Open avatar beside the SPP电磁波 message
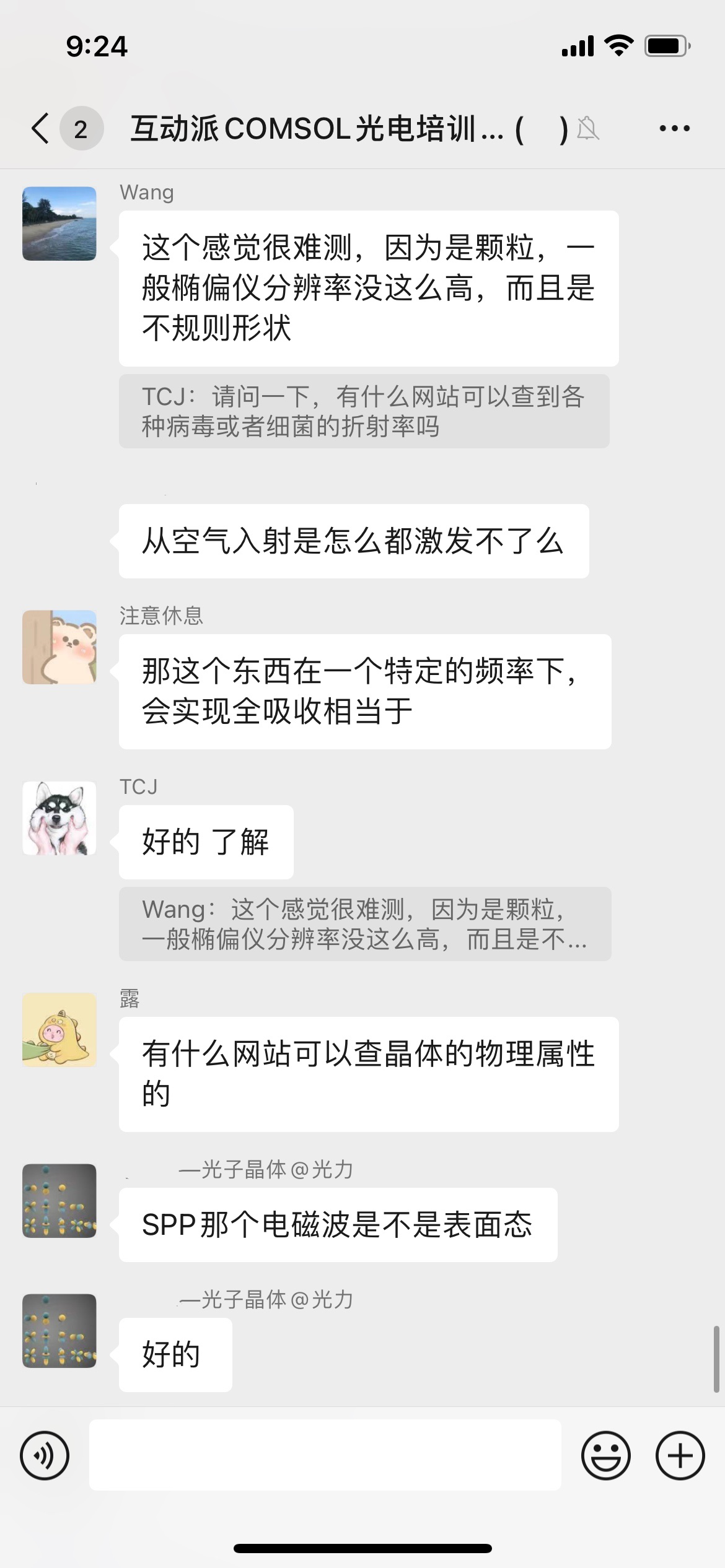 59,1201
